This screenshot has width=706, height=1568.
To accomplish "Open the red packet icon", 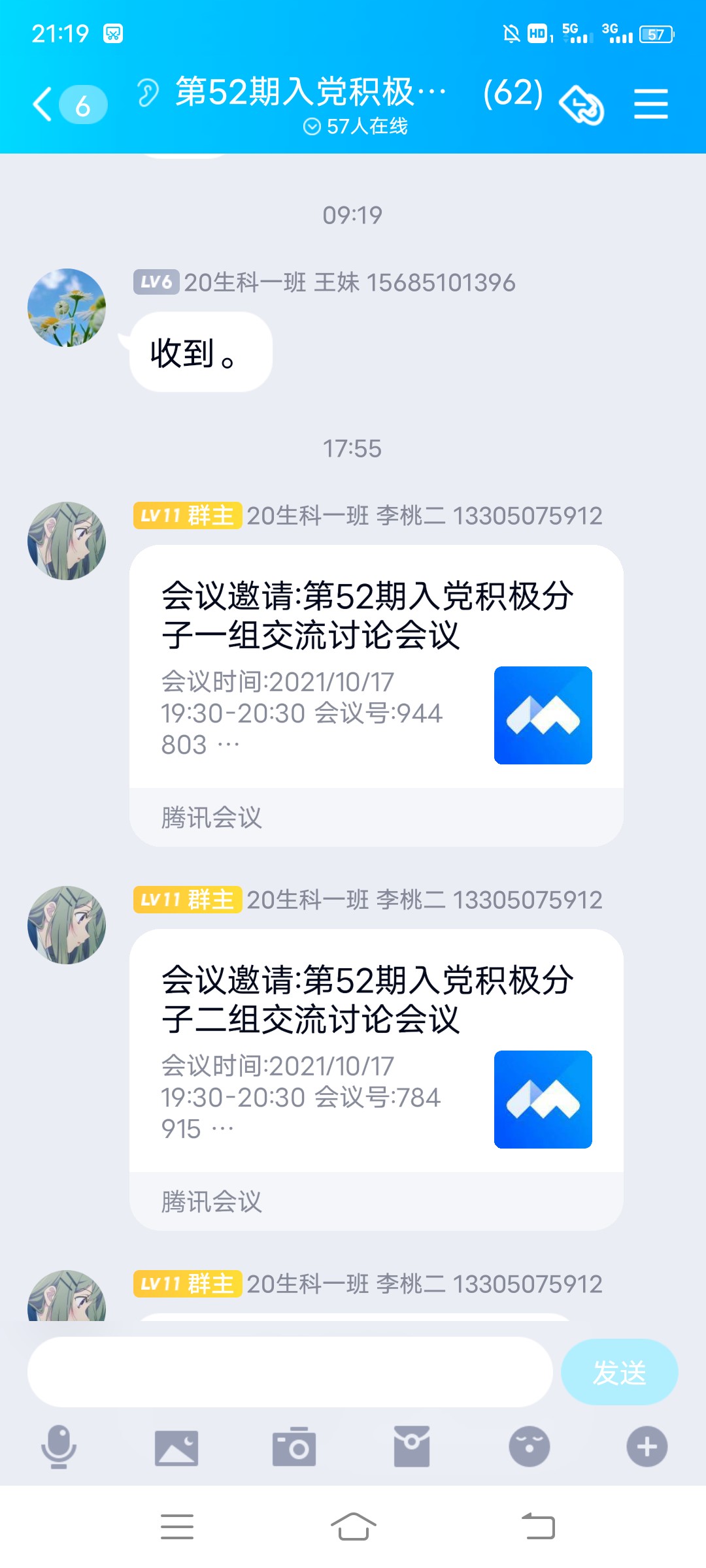I will (412, 1446).
